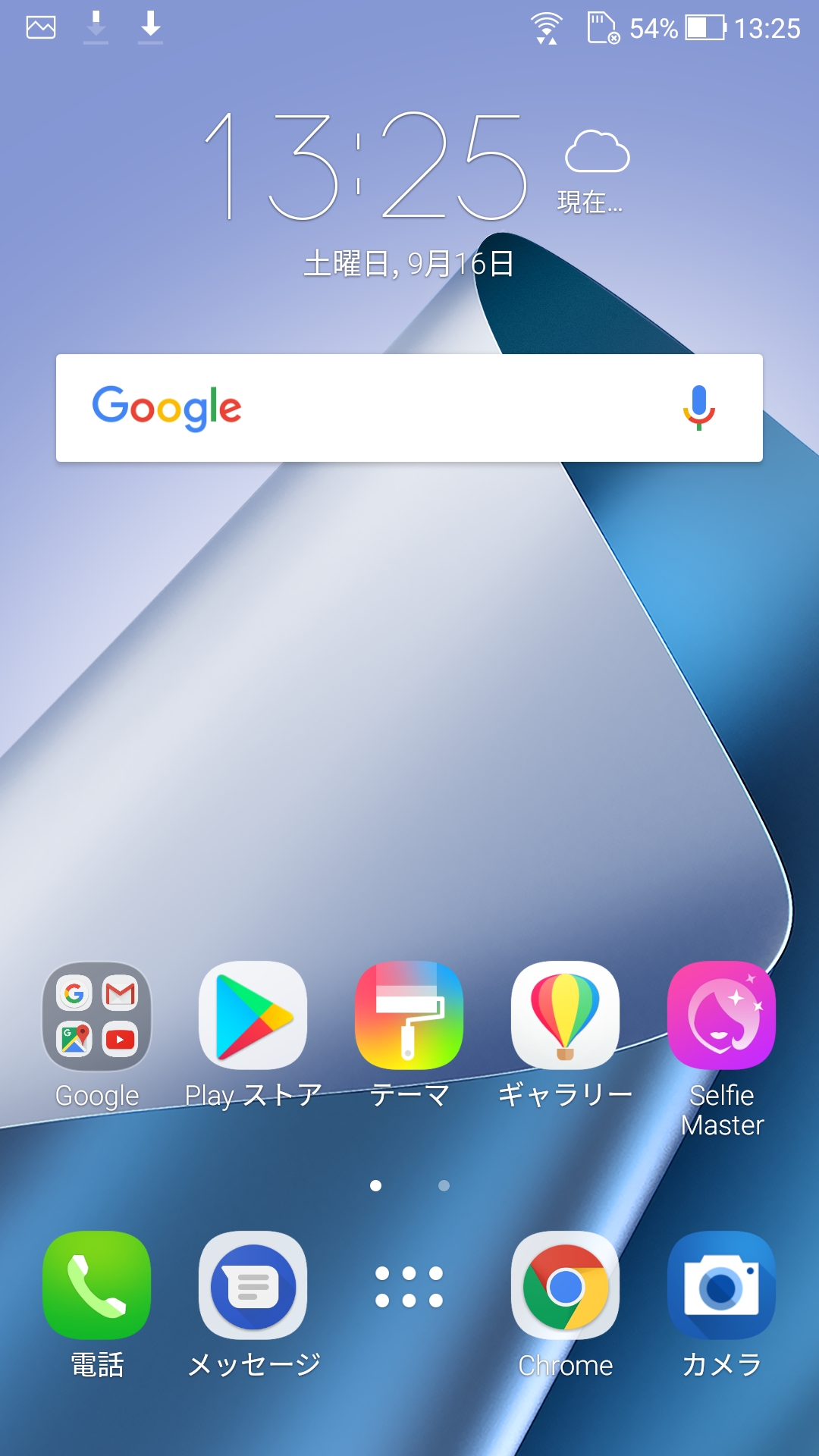Launch Selfie Master
Image resolution: width=819 pixels, height=1456 pixels.
coord(721,1016)
